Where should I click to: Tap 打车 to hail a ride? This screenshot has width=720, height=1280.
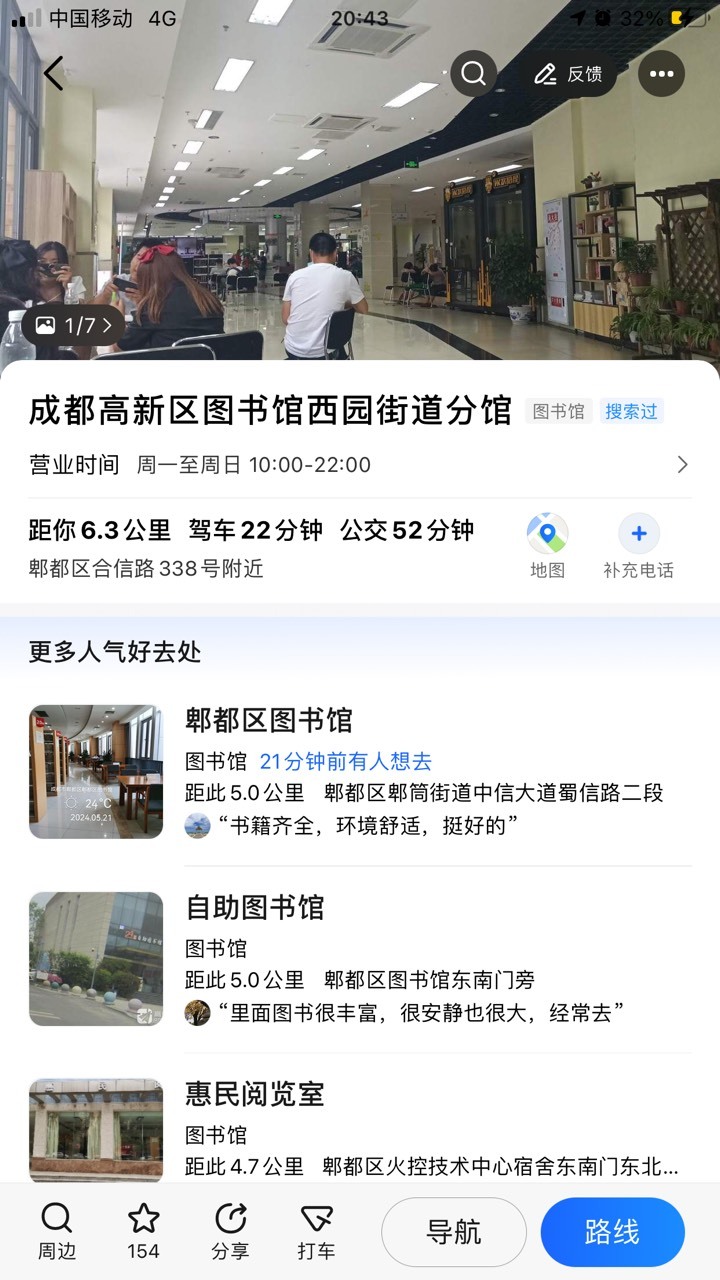click(x=317, y=1232)
